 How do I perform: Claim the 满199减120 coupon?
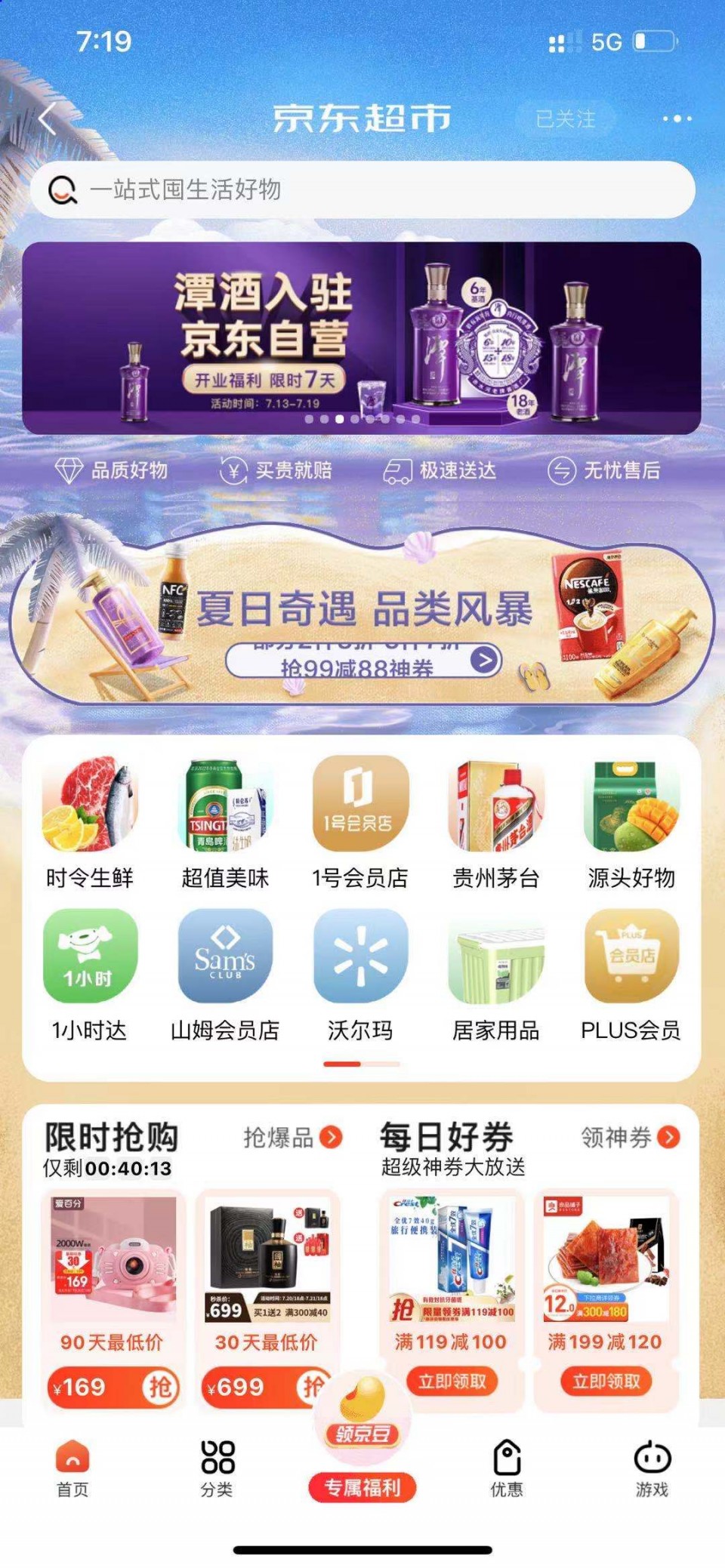coord(606,1382)
